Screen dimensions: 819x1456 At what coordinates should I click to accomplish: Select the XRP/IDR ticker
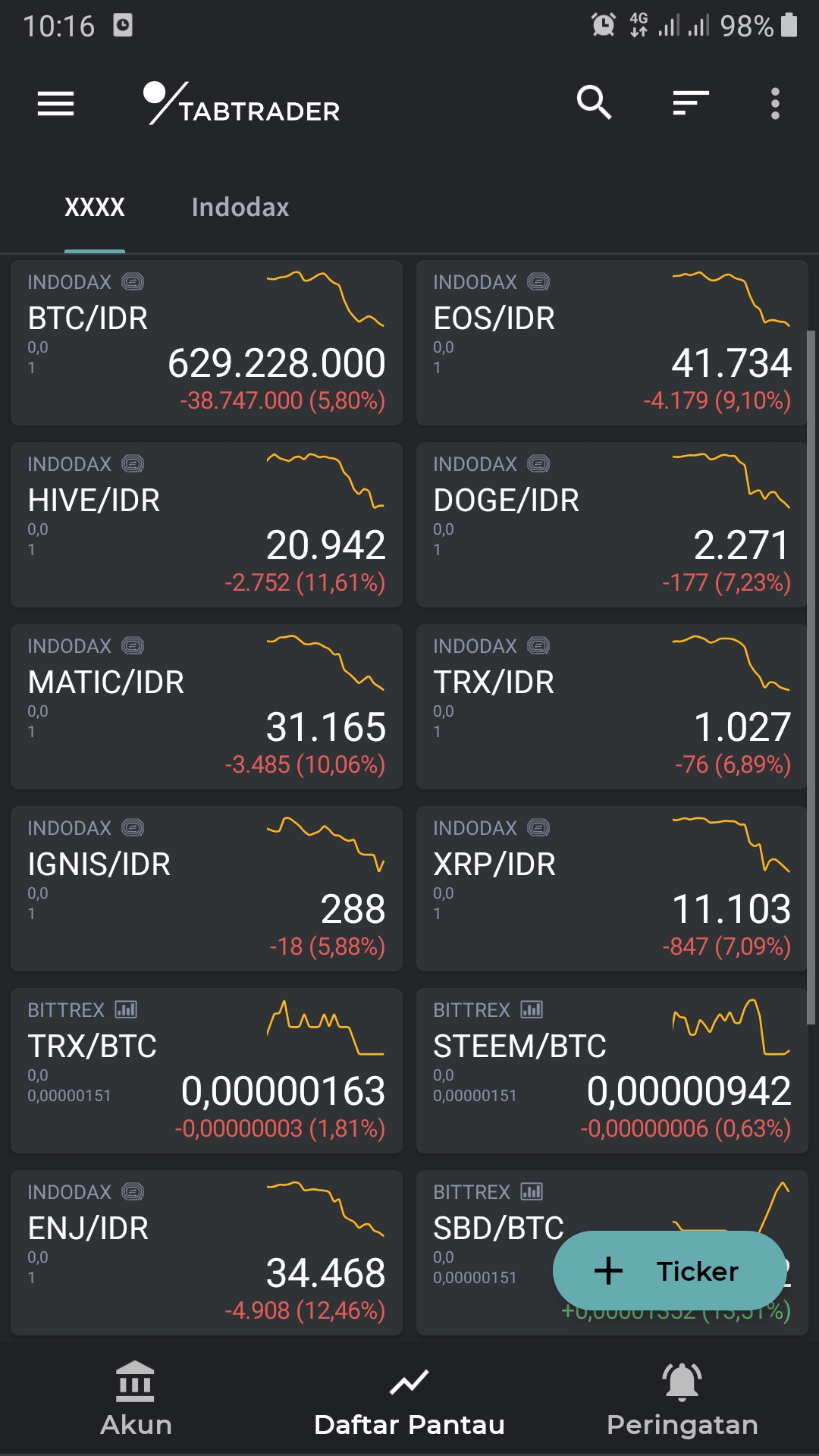[612, 889]
